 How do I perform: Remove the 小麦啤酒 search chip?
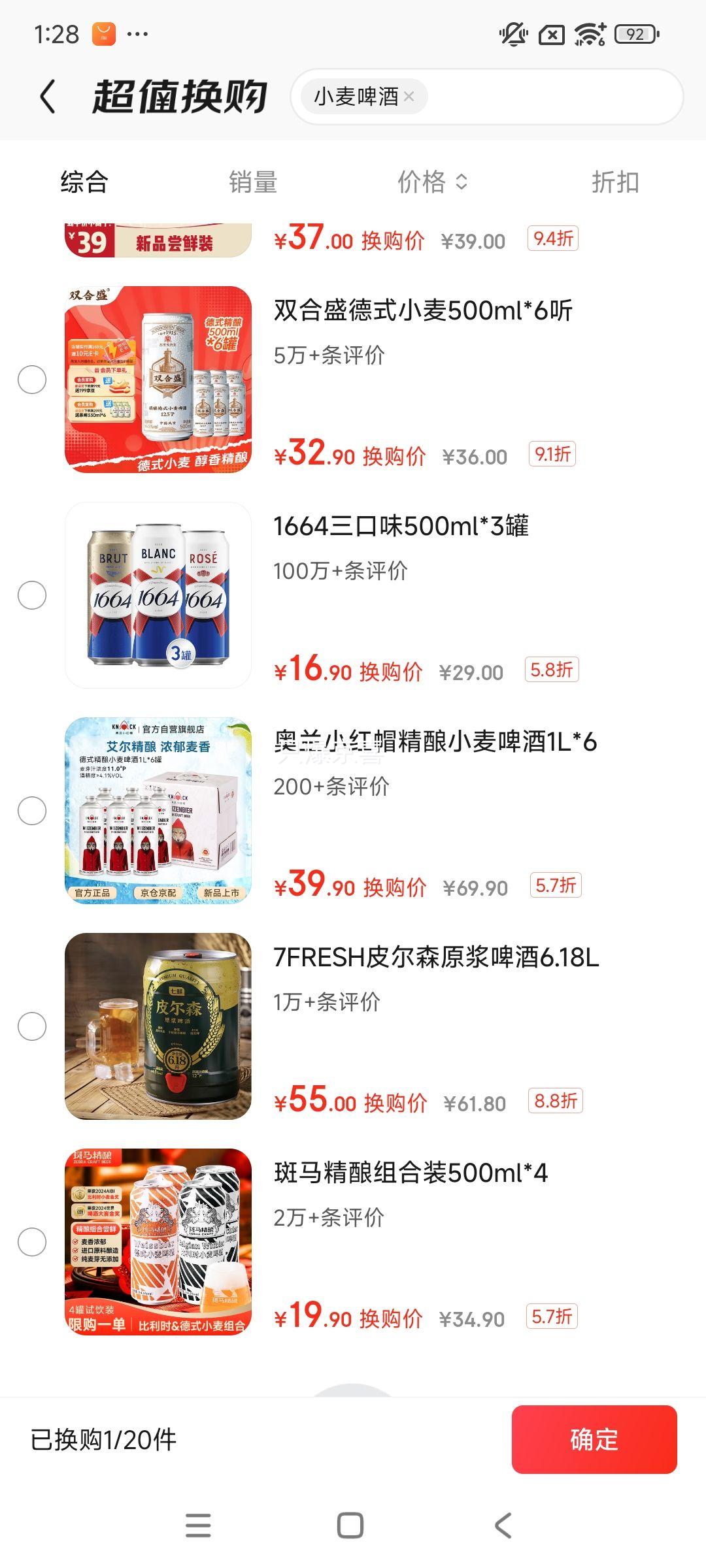coord(409,97)
